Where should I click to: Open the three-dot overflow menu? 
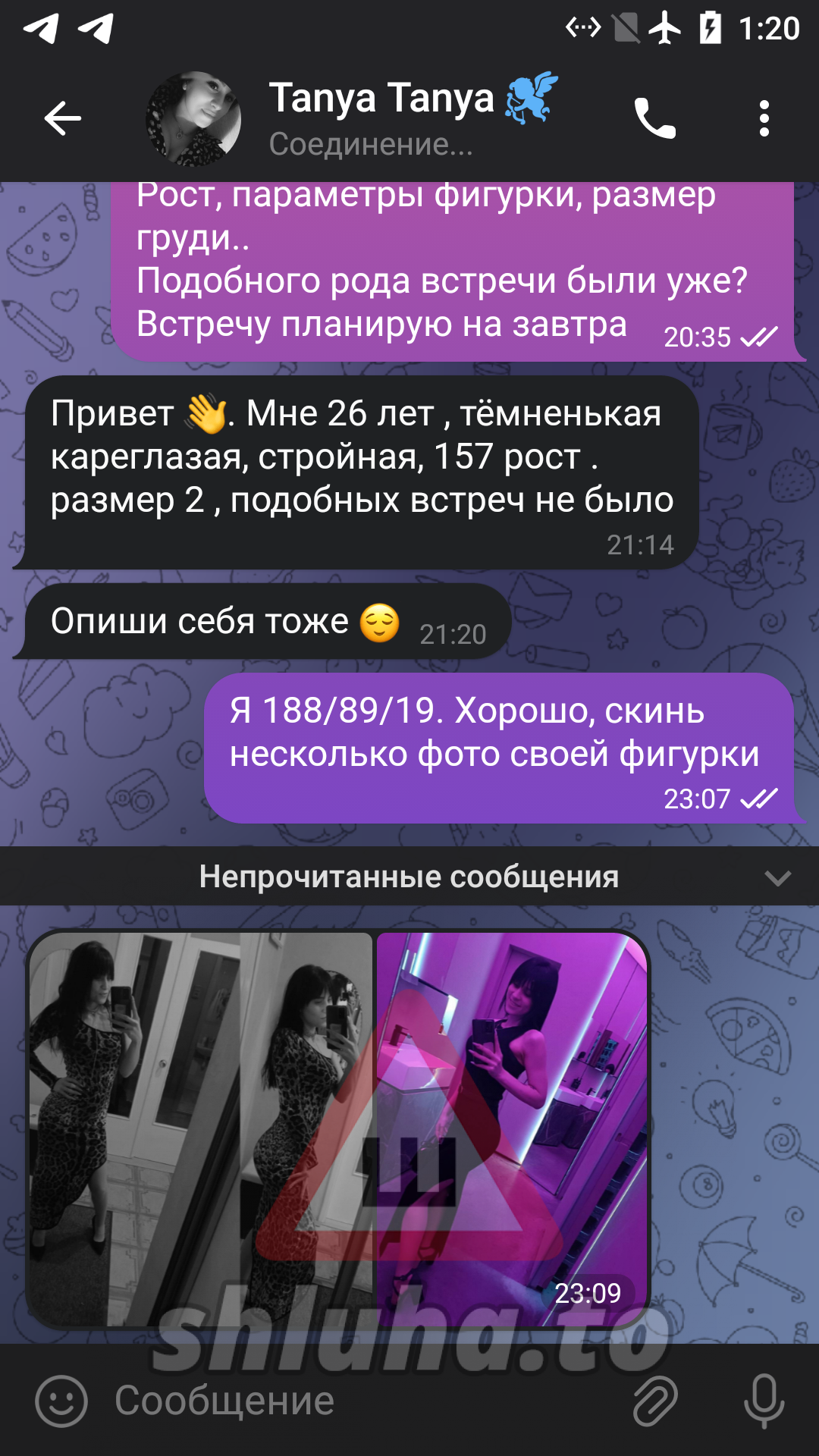coord(764,118)
